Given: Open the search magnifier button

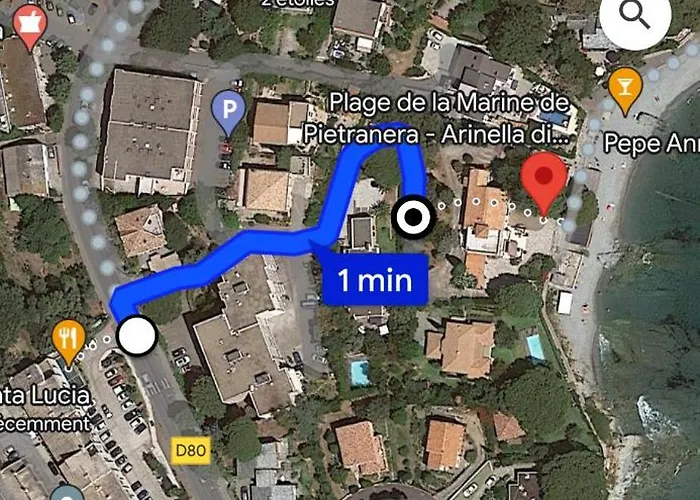Looking at the screenshot, I should point(634,15).
